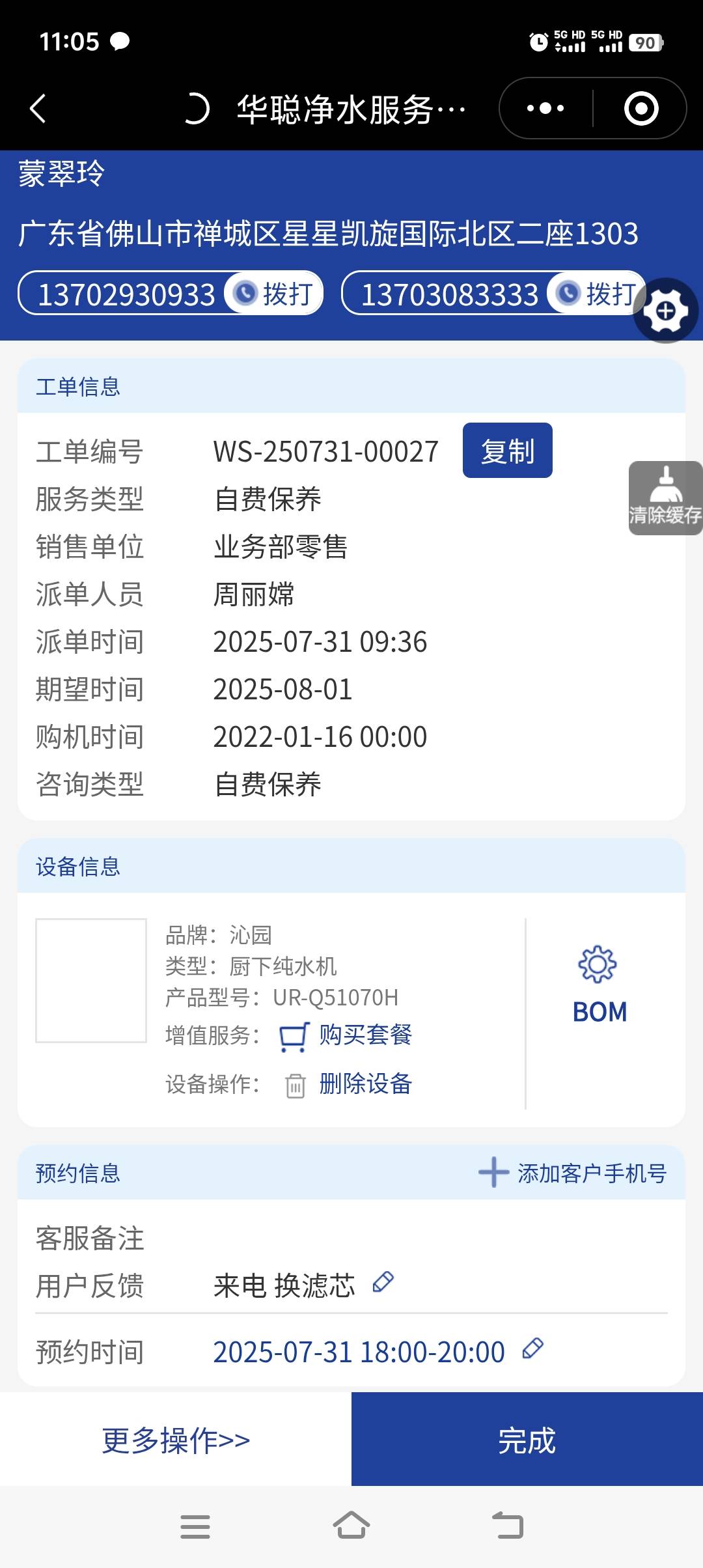Open the mini program overflow menu
Screen dimensions: 703x1568
[x=545, y=108]
